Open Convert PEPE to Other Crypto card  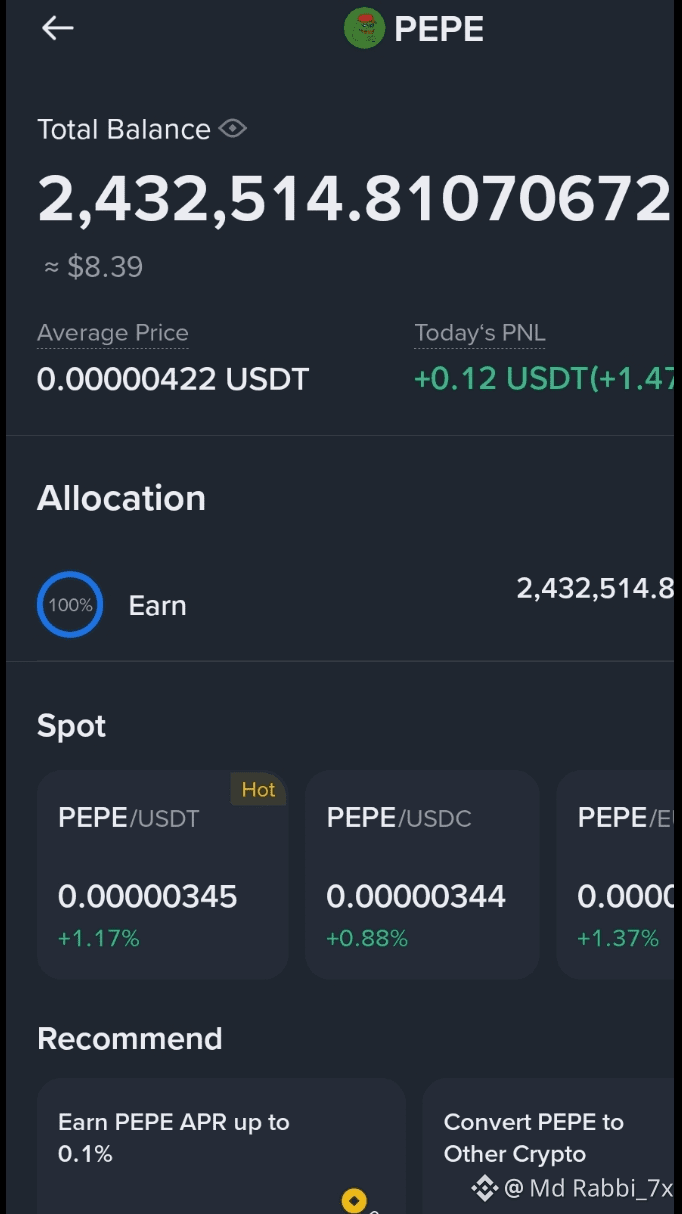548,1146
